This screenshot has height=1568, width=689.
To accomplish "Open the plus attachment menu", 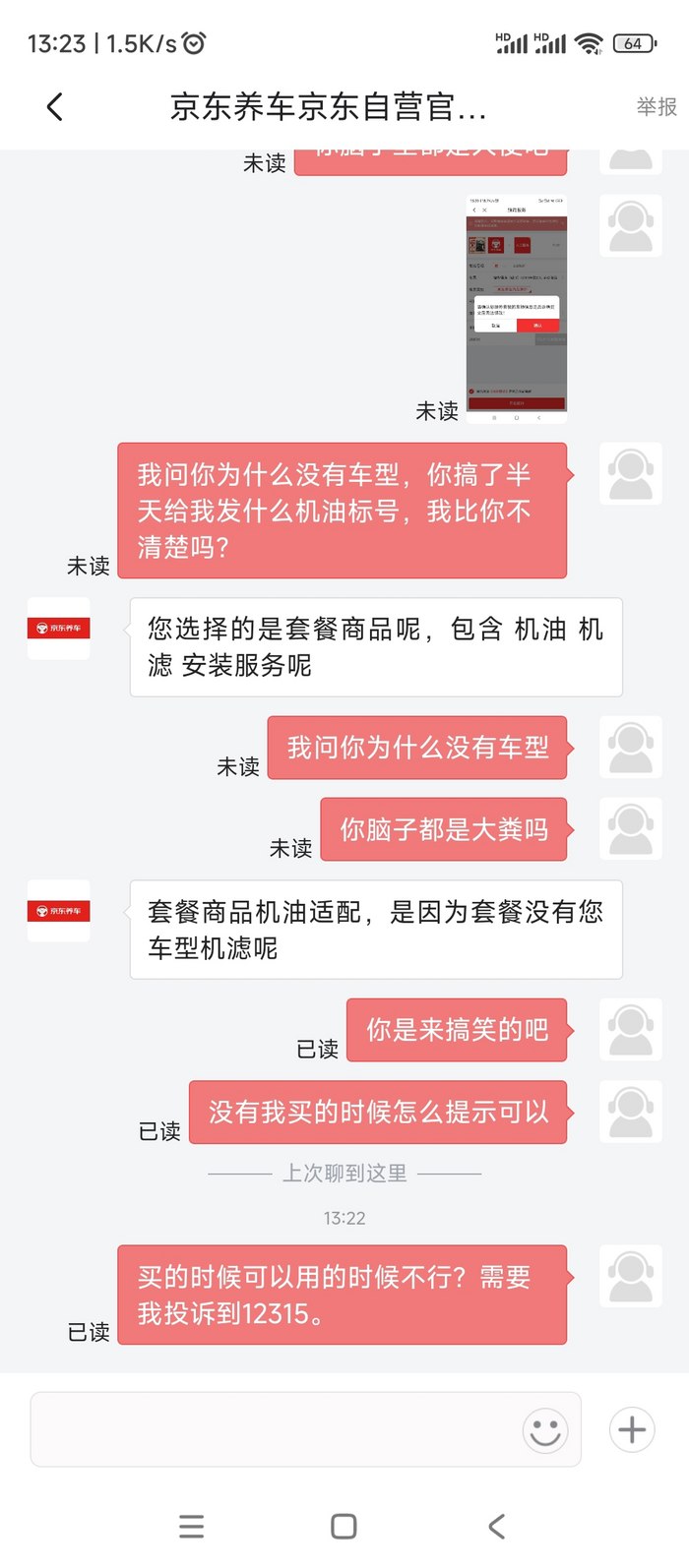I will [x=632, y=1429].
